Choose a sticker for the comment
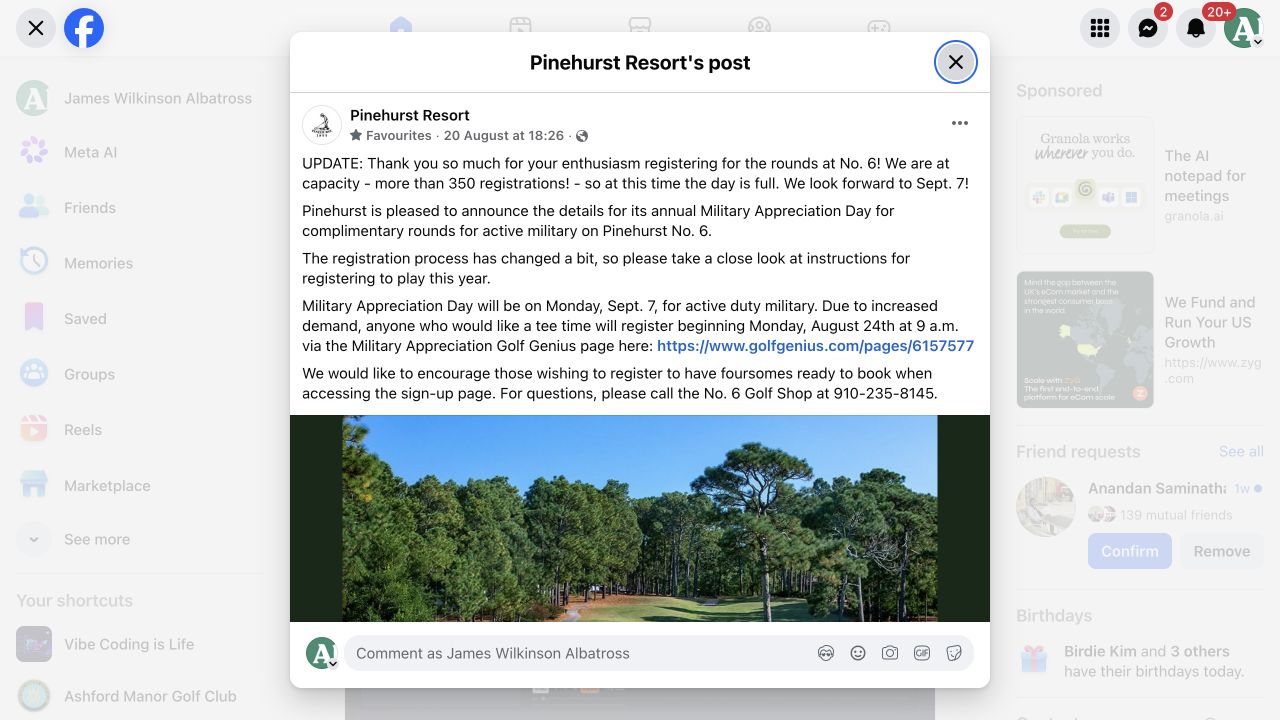The width and height of the screenshot is (1280, 720). [954, 653]
